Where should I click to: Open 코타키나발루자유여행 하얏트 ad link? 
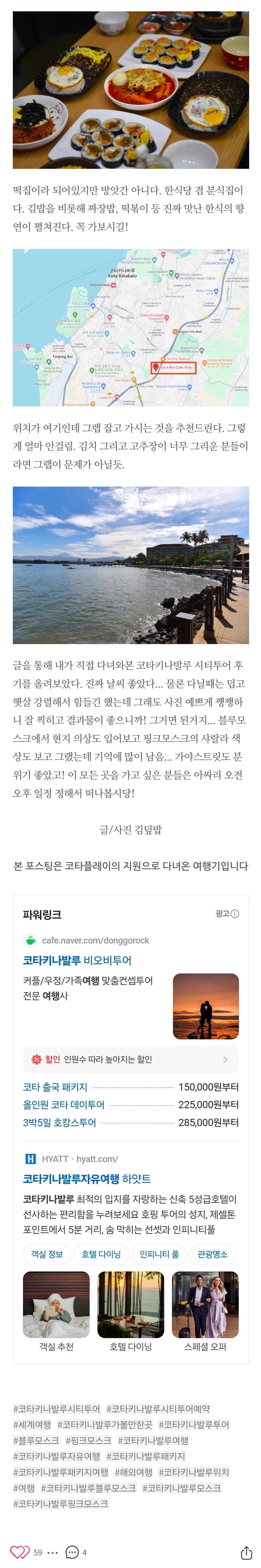[87, 1178]
